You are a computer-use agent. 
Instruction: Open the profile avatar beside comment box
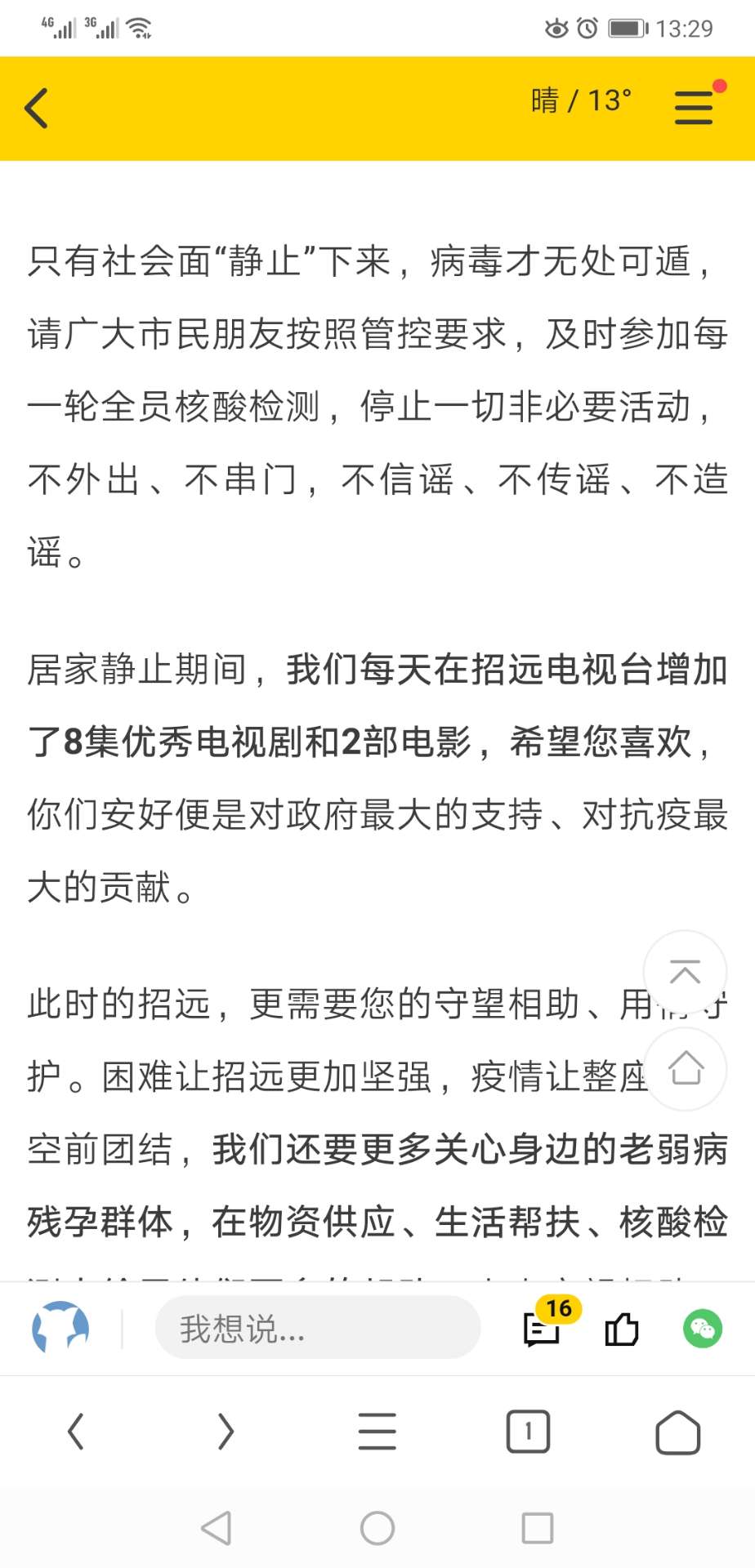point(60,1328)
